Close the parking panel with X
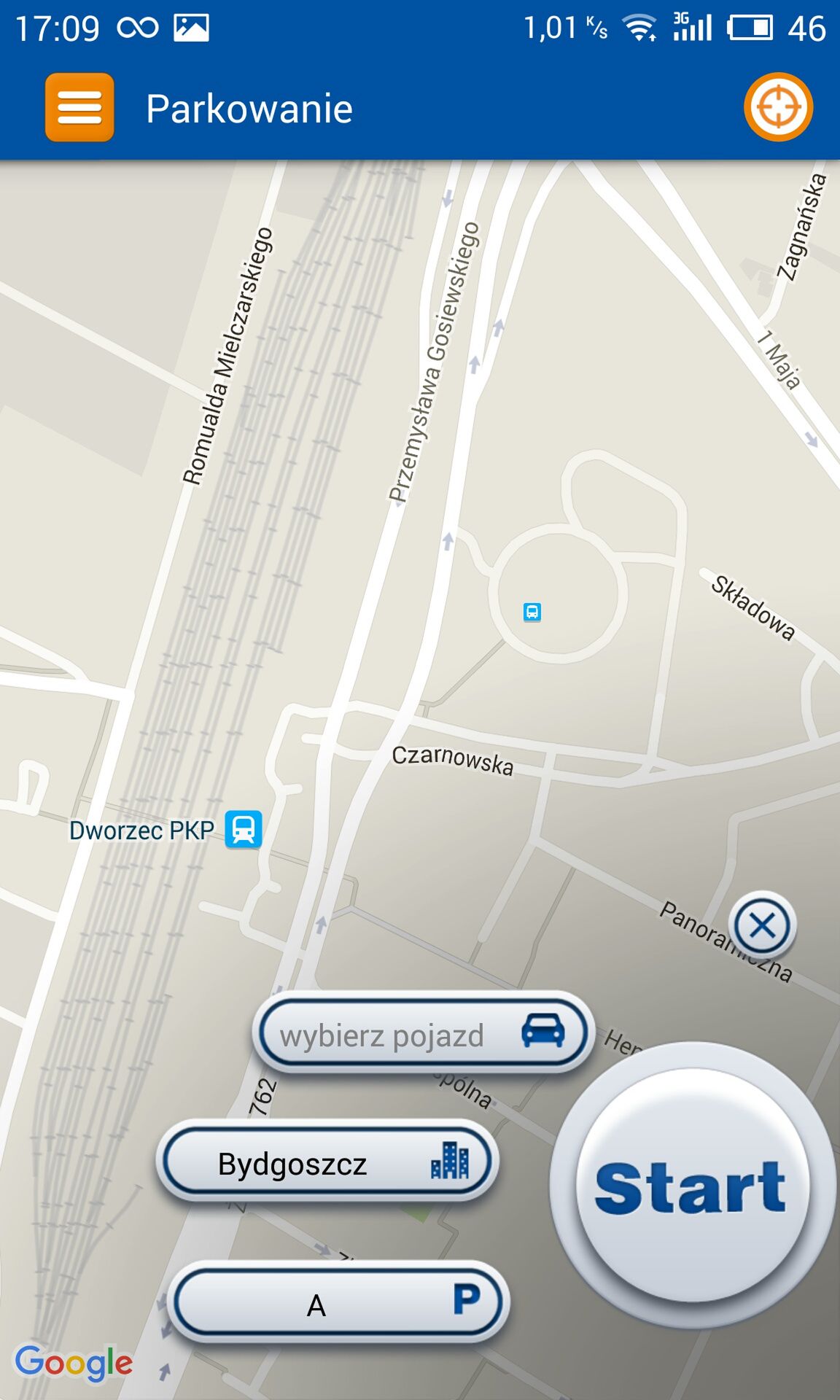Screen dimensions: 840x1400 (x=763, y=927)
